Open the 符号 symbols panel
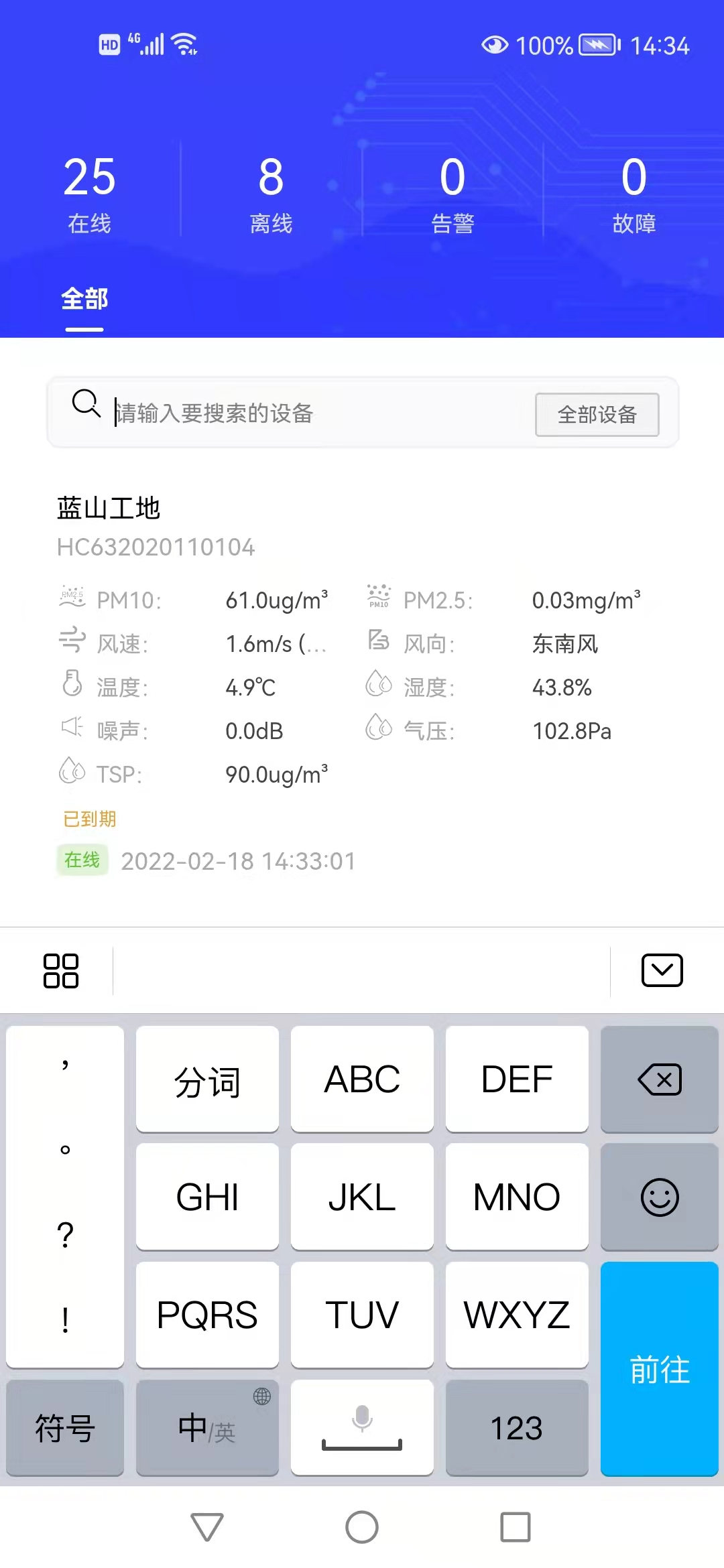The height and width of the screenshot is (1568, 724). click(x=65, y=1428)
